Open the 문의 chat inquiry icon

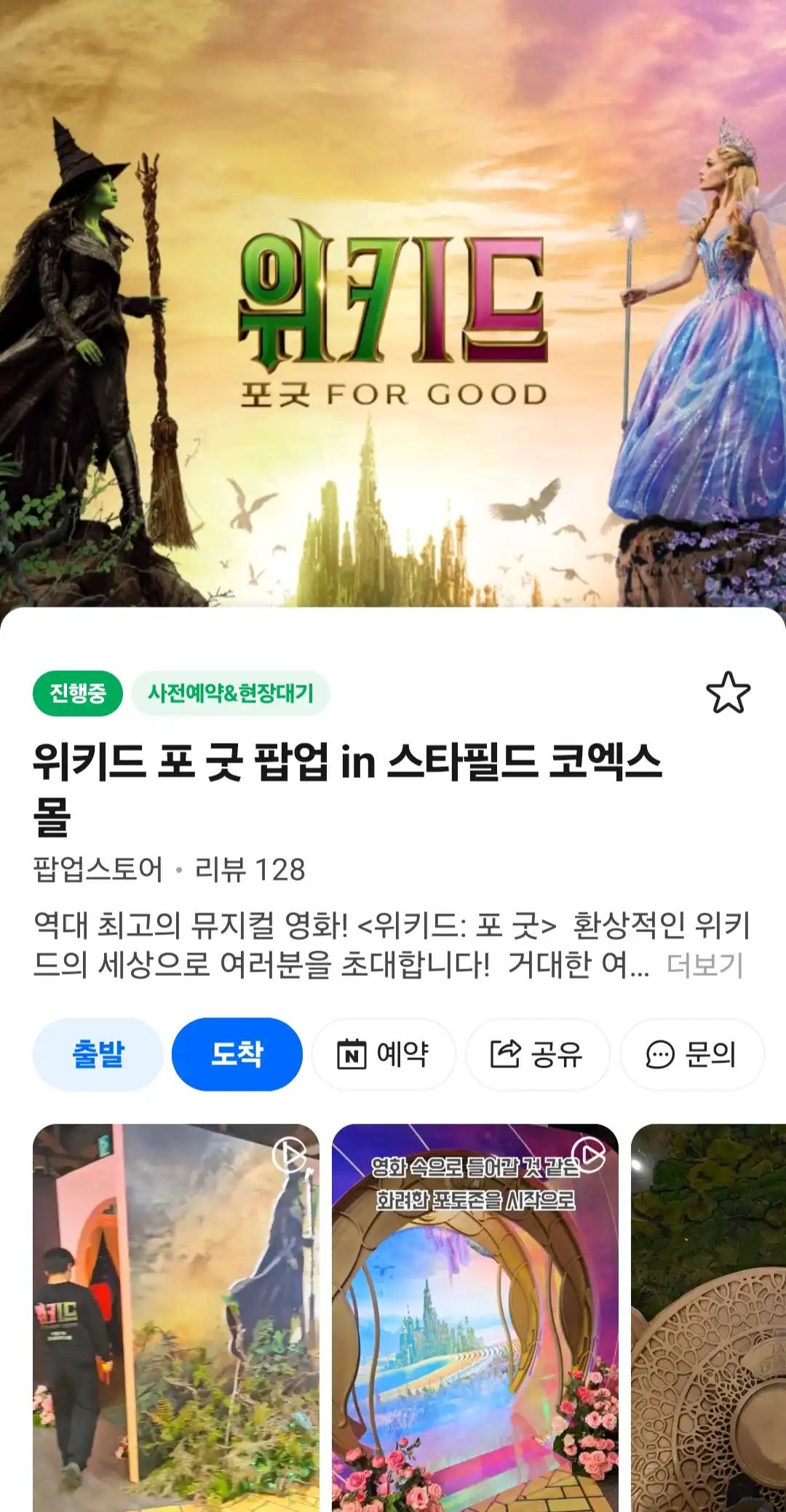[693, 1055]
